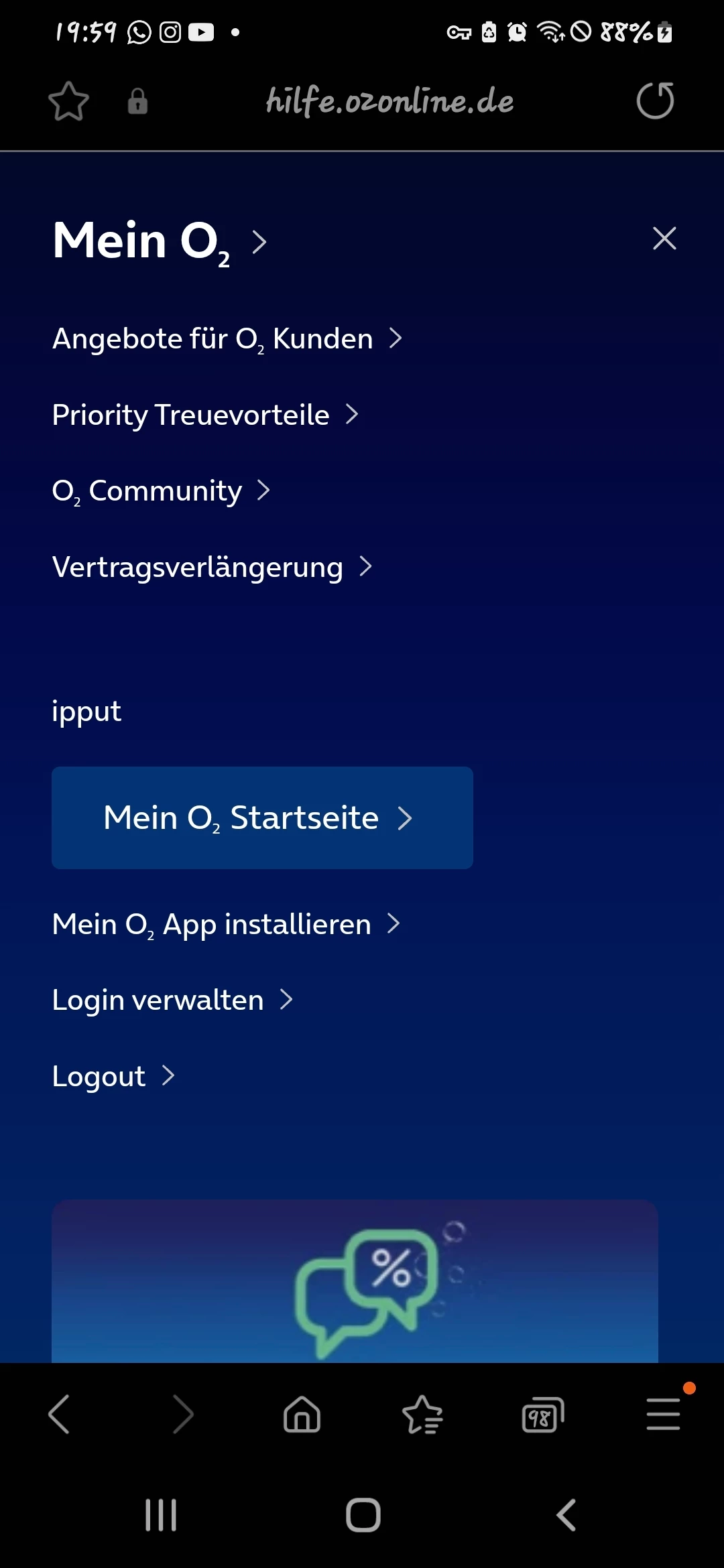
Task: Open the bookmarks list
Action: (x=422, y=1414)
